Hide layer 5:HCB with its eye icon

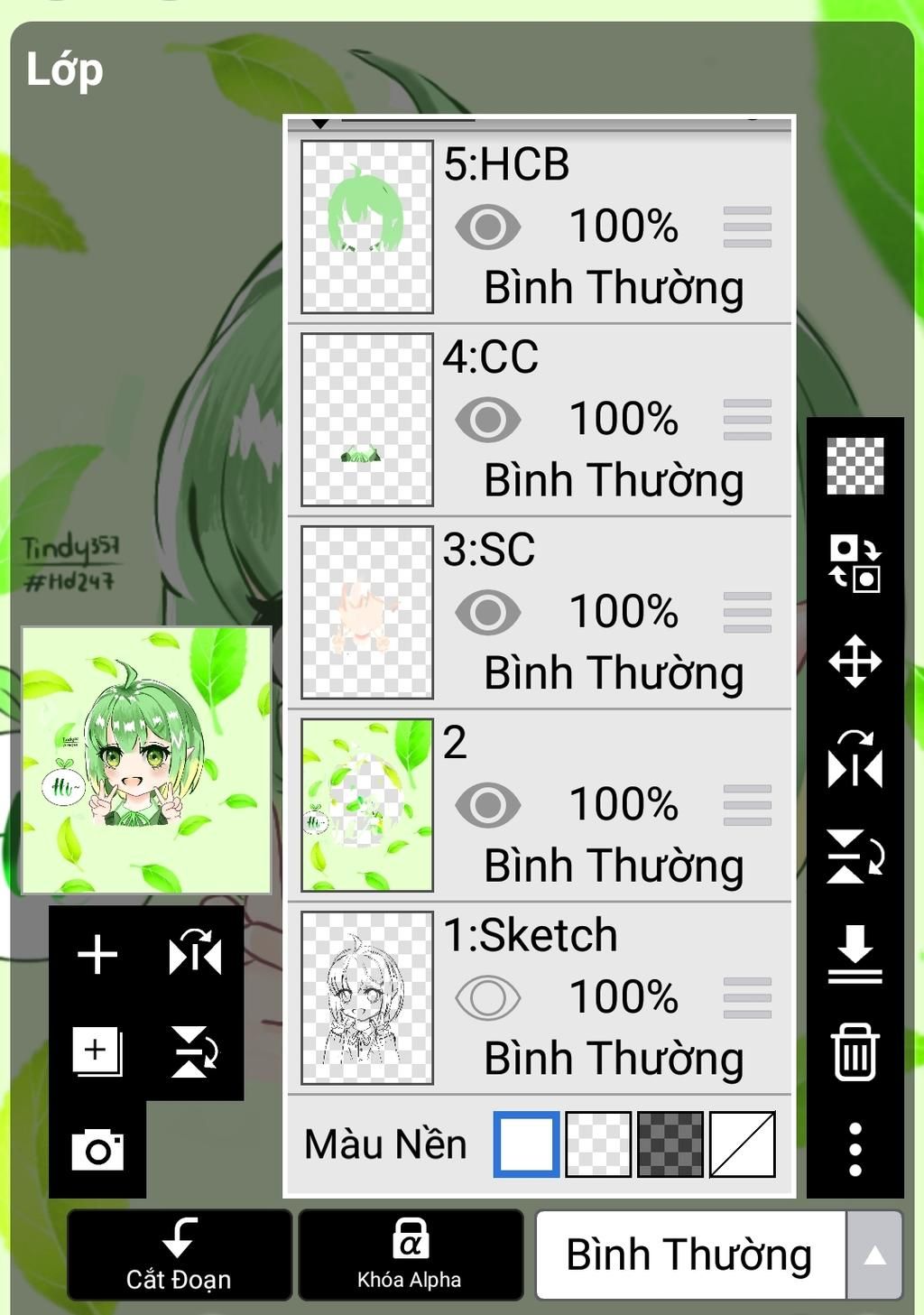pos(487,227)
